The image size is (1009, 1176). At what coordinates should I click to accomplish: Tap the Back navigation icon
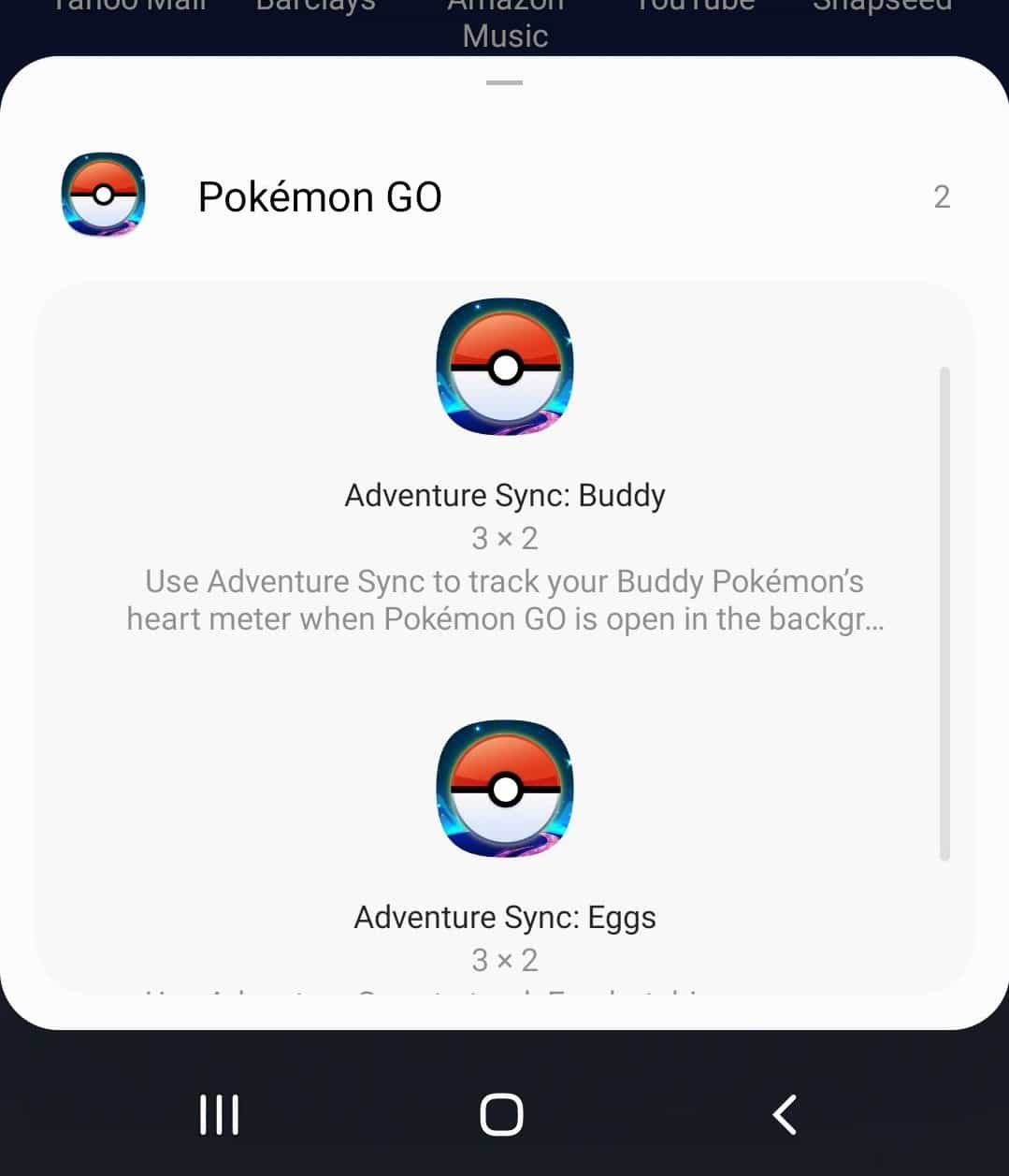coord(783,1113)
